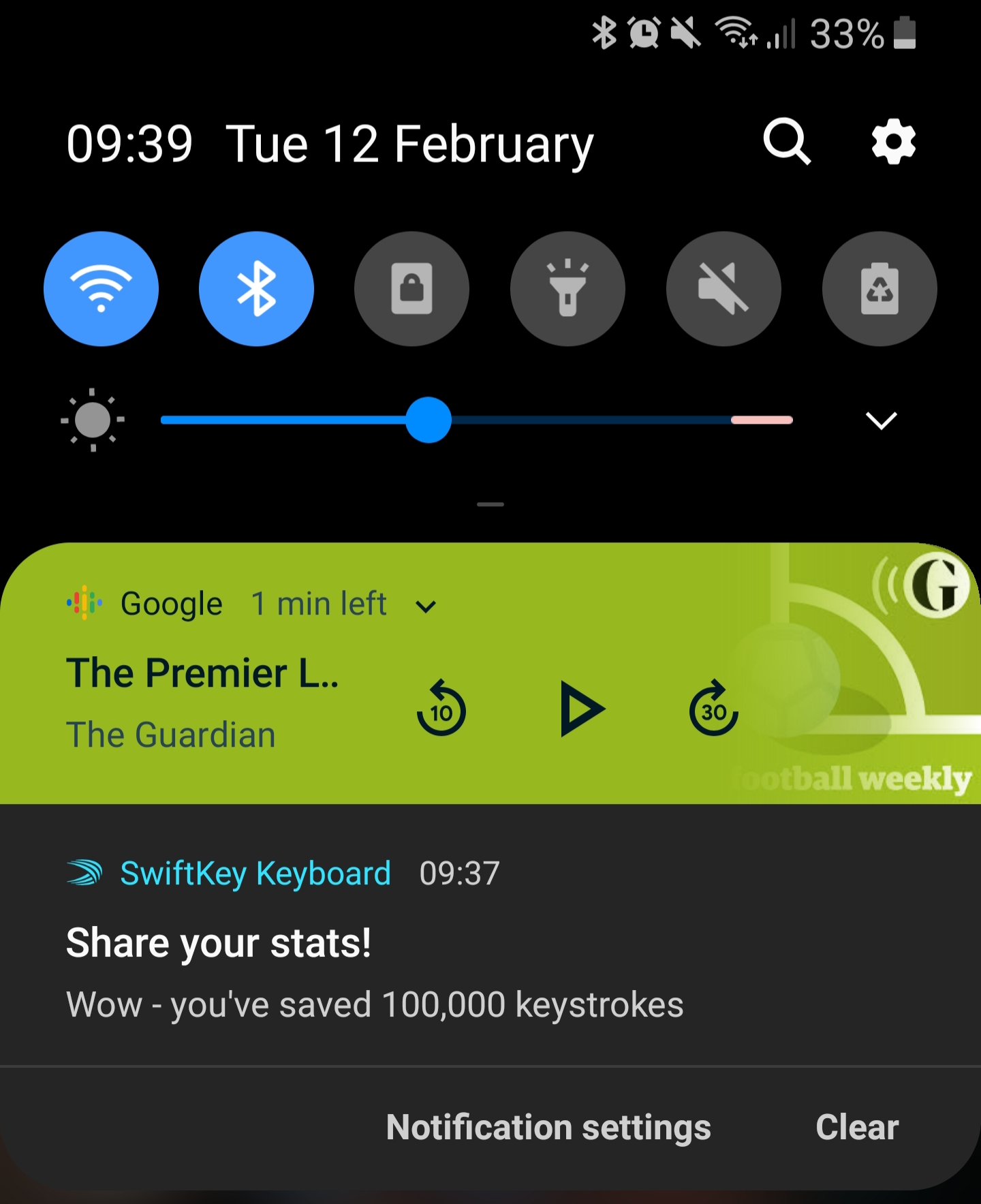Viewport: 981px width, 1204px height.
Task: Disable Bluetooth quick toggle
Action: coord(256,289)
